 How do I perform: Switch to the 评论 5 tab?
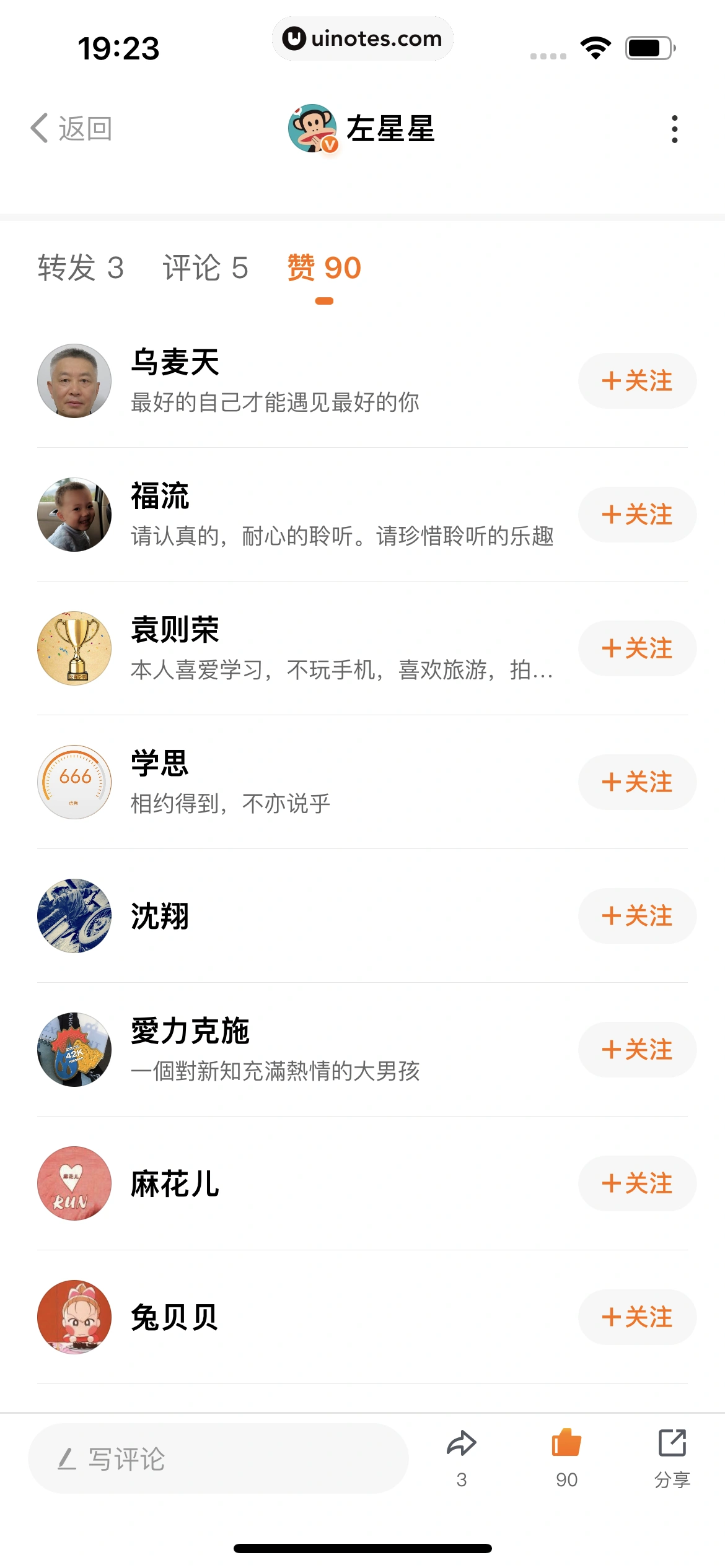[205, 268]
